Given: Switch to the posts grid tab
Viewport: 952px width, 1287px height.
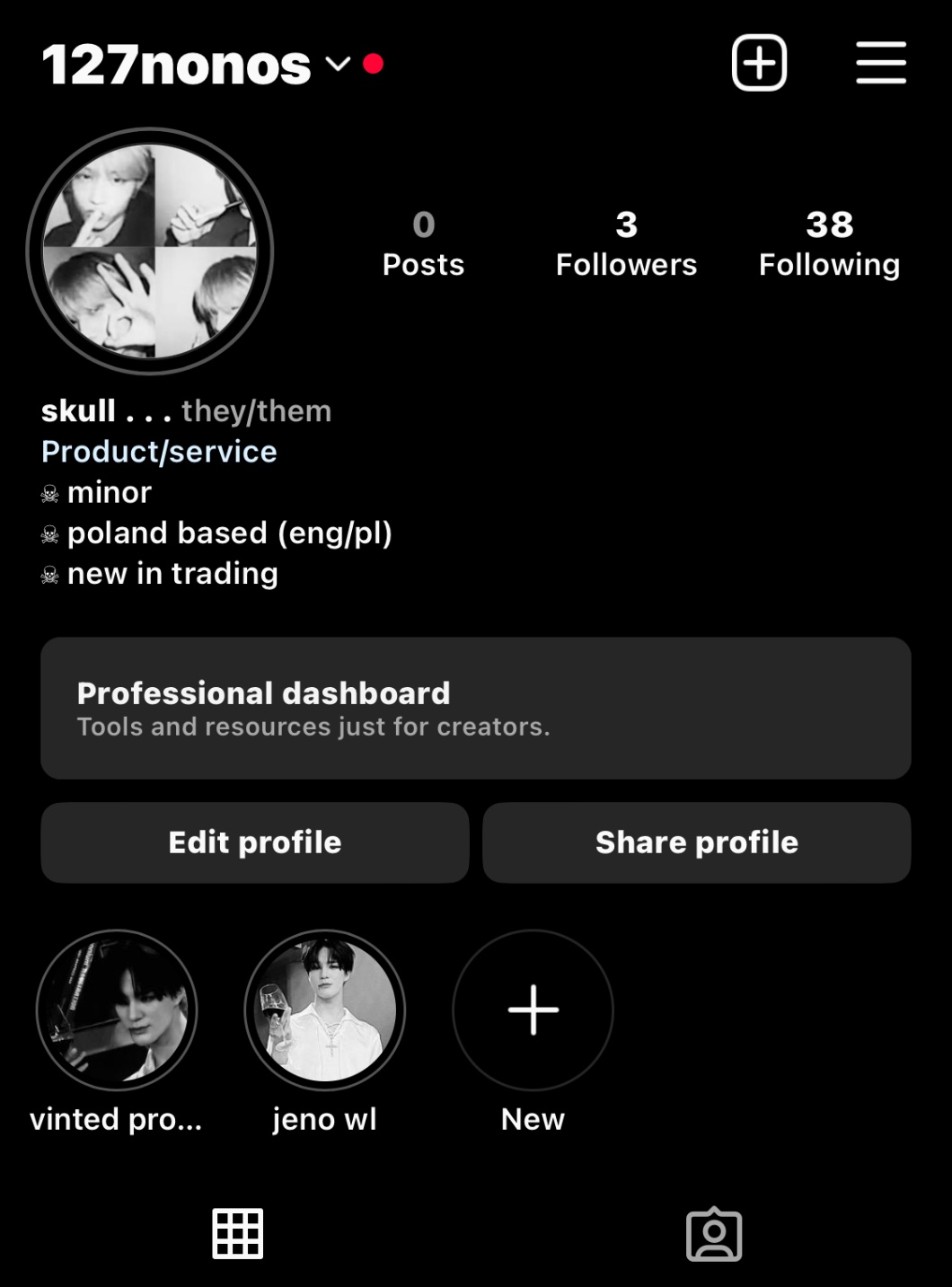Looking at the screenshot, I should 238,1233.
